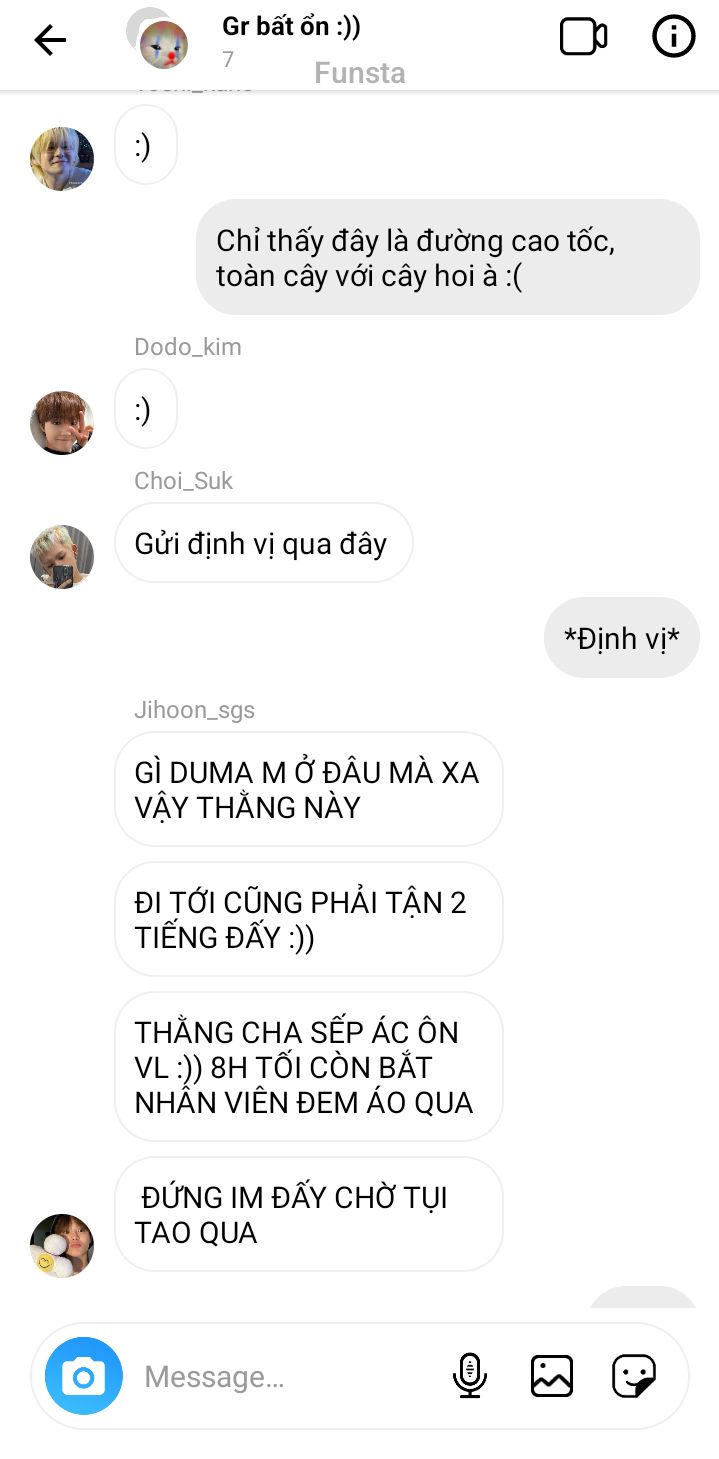Open group info details
This screenshot has width=719, height=1459.
673,37
